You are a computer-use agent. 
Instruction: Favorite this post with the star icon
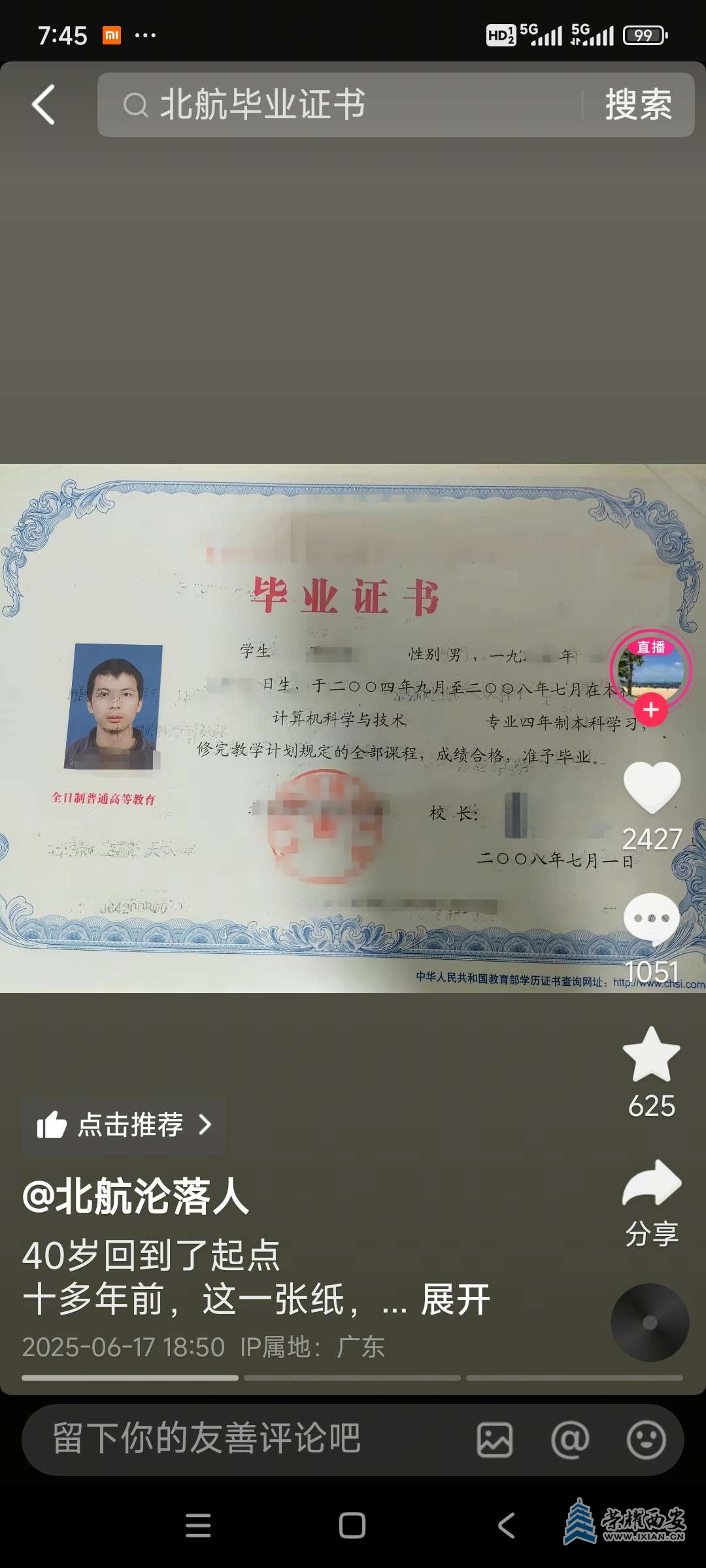point(652,1054)
